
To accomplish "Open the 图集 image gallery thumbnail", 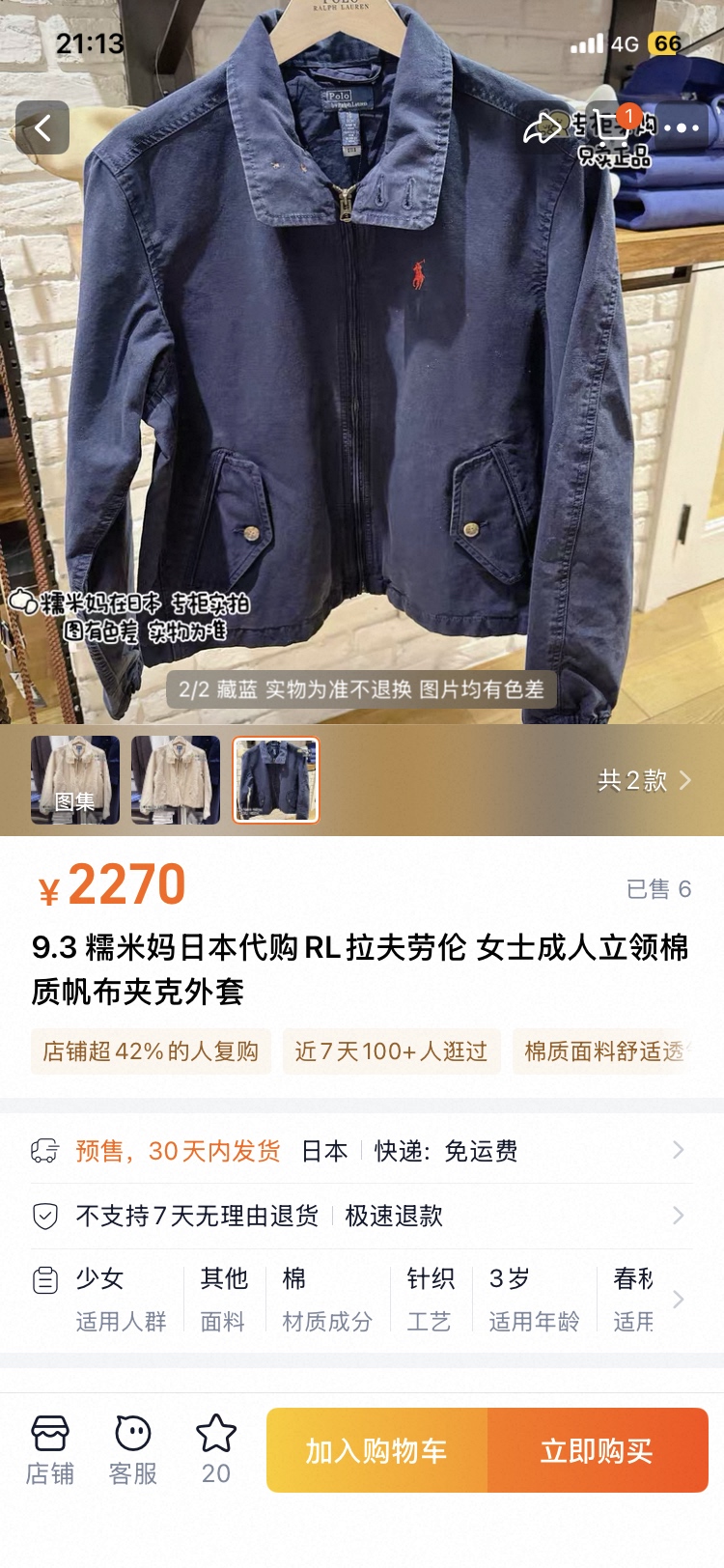I will [75, 780].
